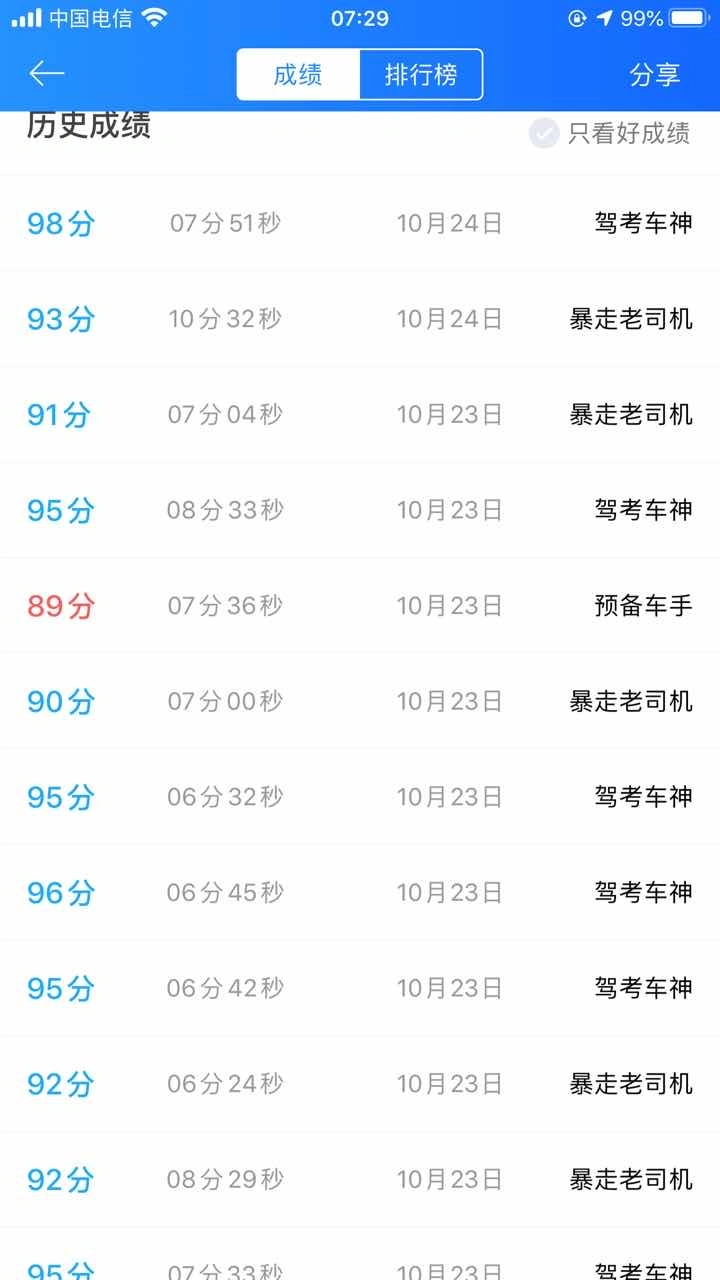Screen dimensions: 720x1280
Task: Tap the 分享 share button
Action: tap(655, 75)
